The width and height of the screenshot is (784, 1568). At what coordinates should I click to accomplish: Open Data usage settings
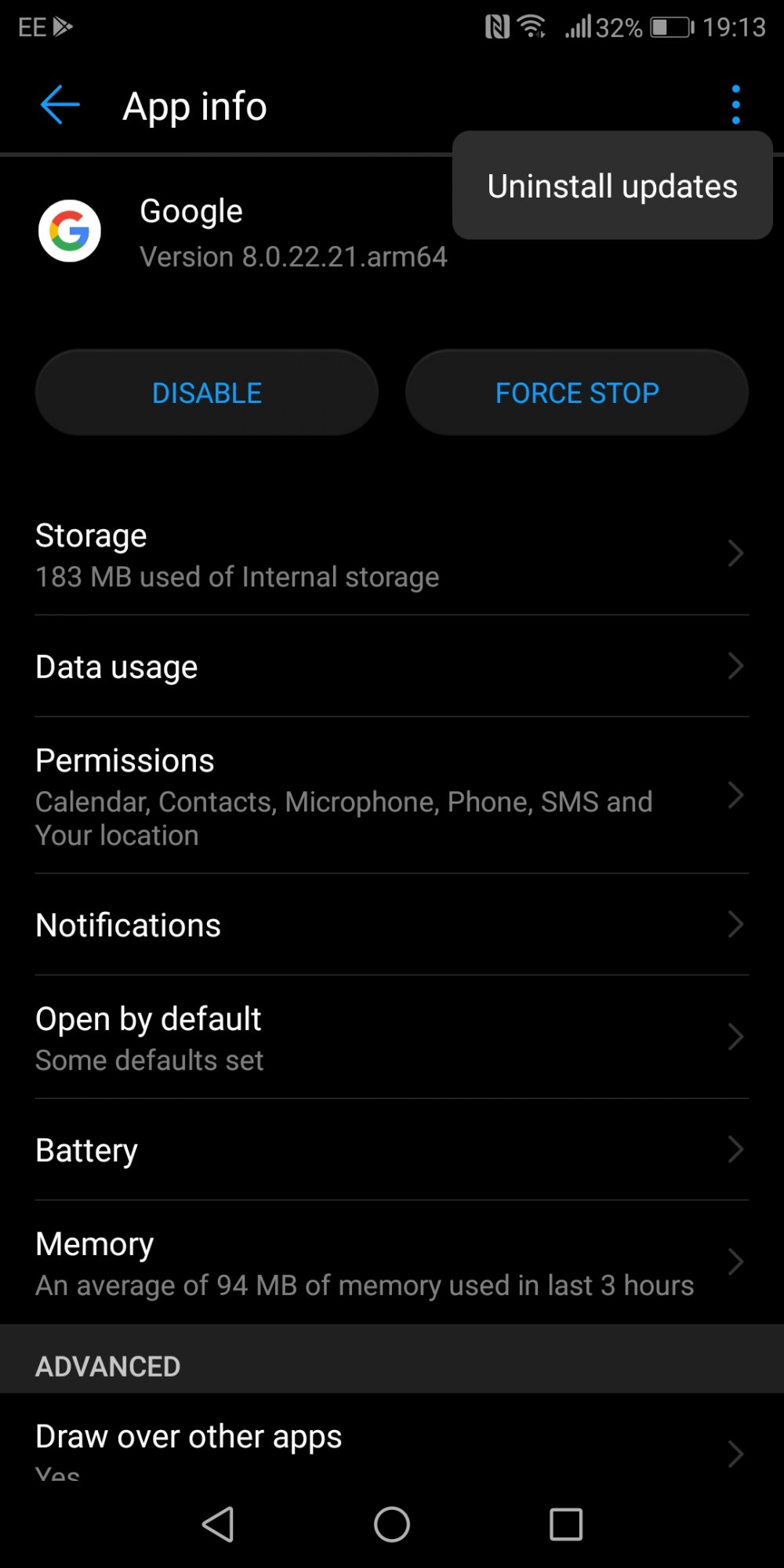pyautogui.click(x=392, y=666)
